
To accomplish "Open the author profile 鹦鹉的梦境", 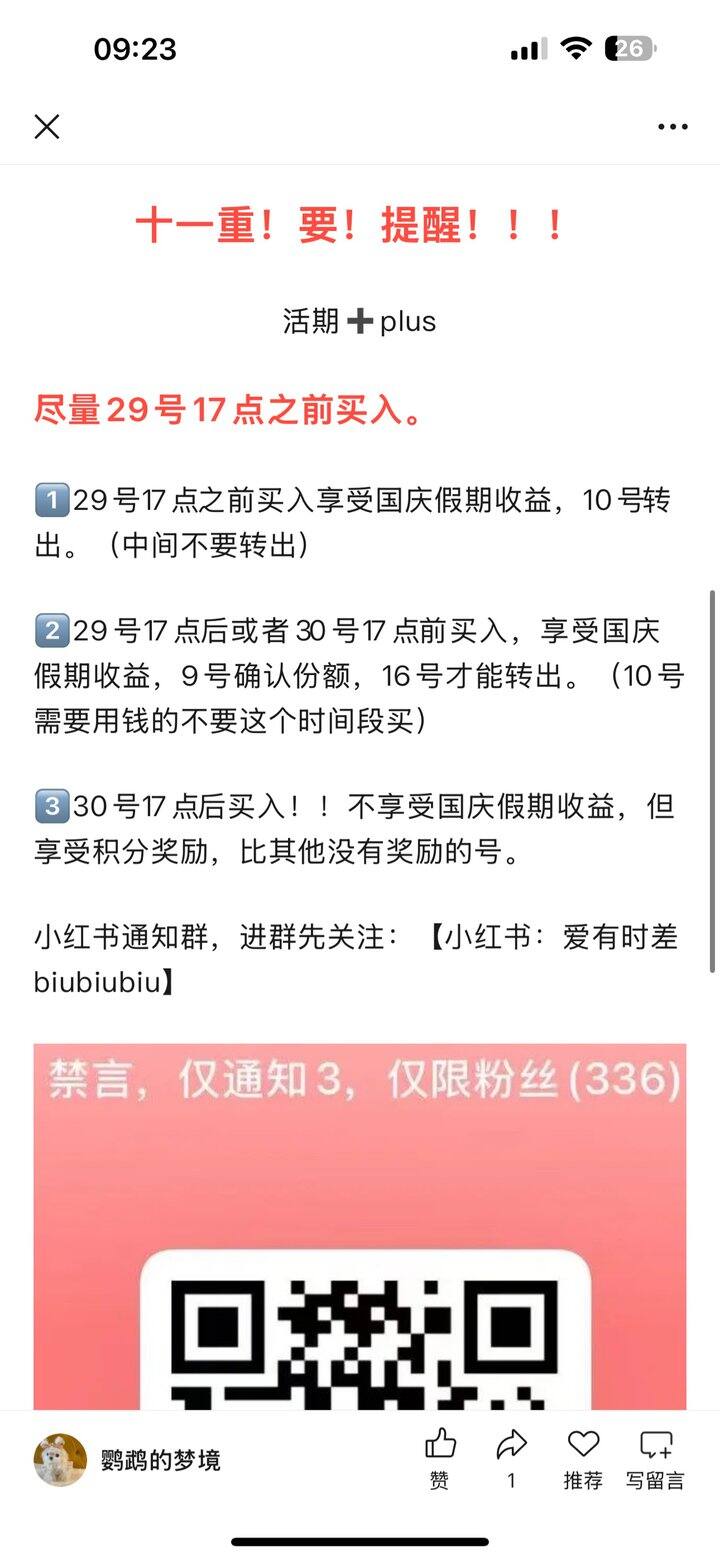I will (x=127, y=1460).
